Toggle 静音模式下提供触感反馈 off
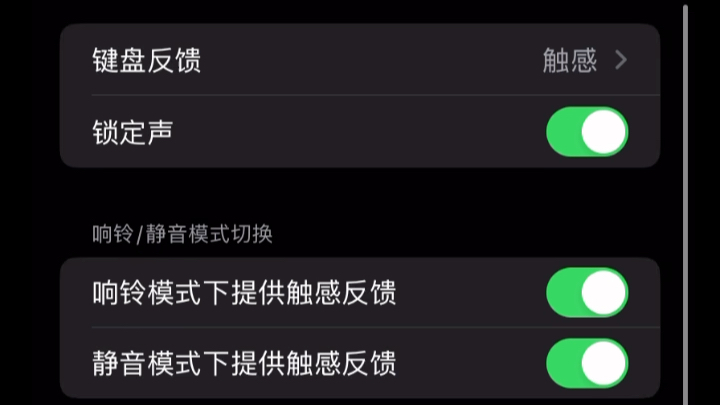 coord(587,362)
